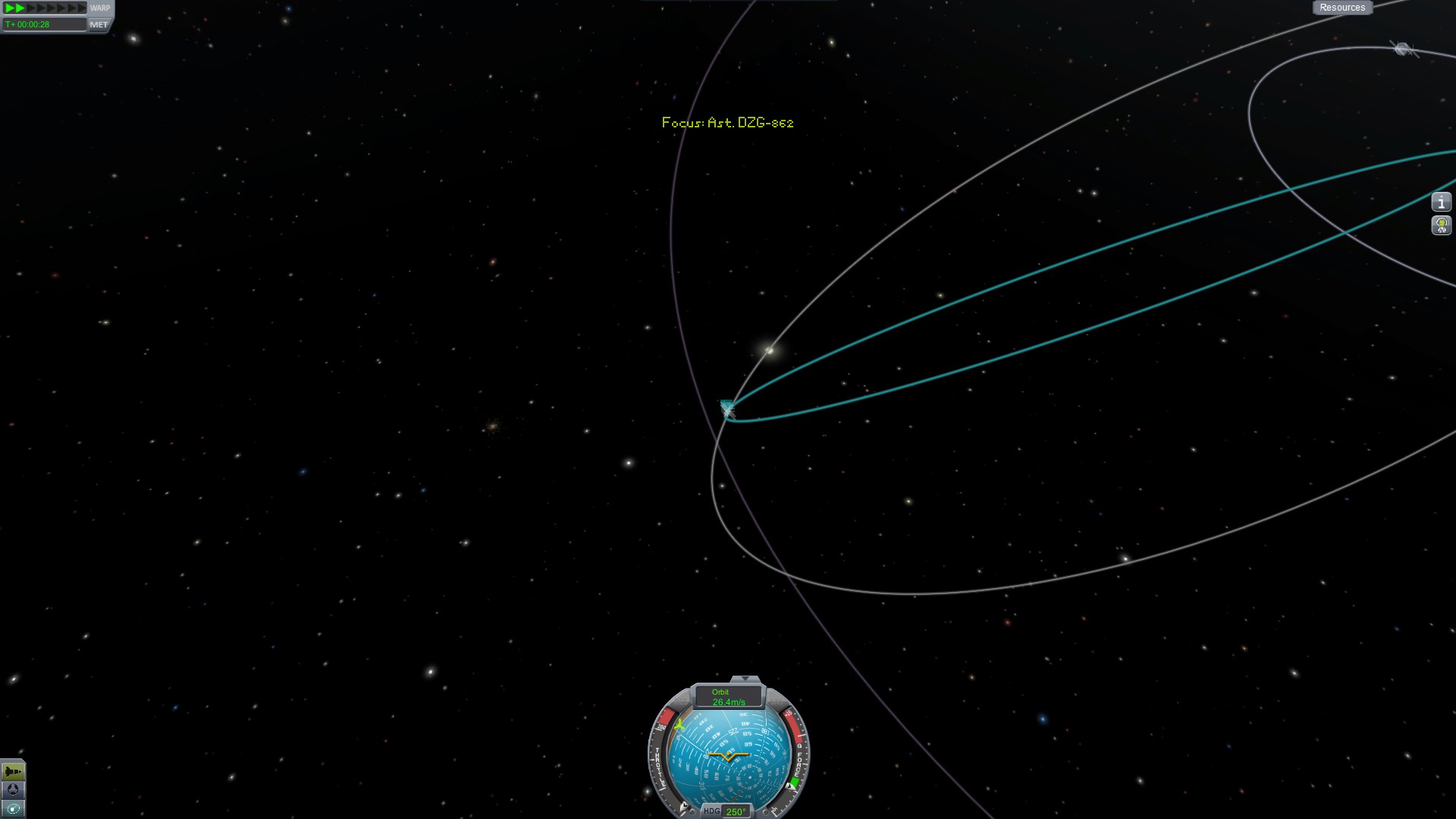The image size is (1456, 819).
Task: Switch to staging mode rocket icon
Action: [x=13, y=771]
